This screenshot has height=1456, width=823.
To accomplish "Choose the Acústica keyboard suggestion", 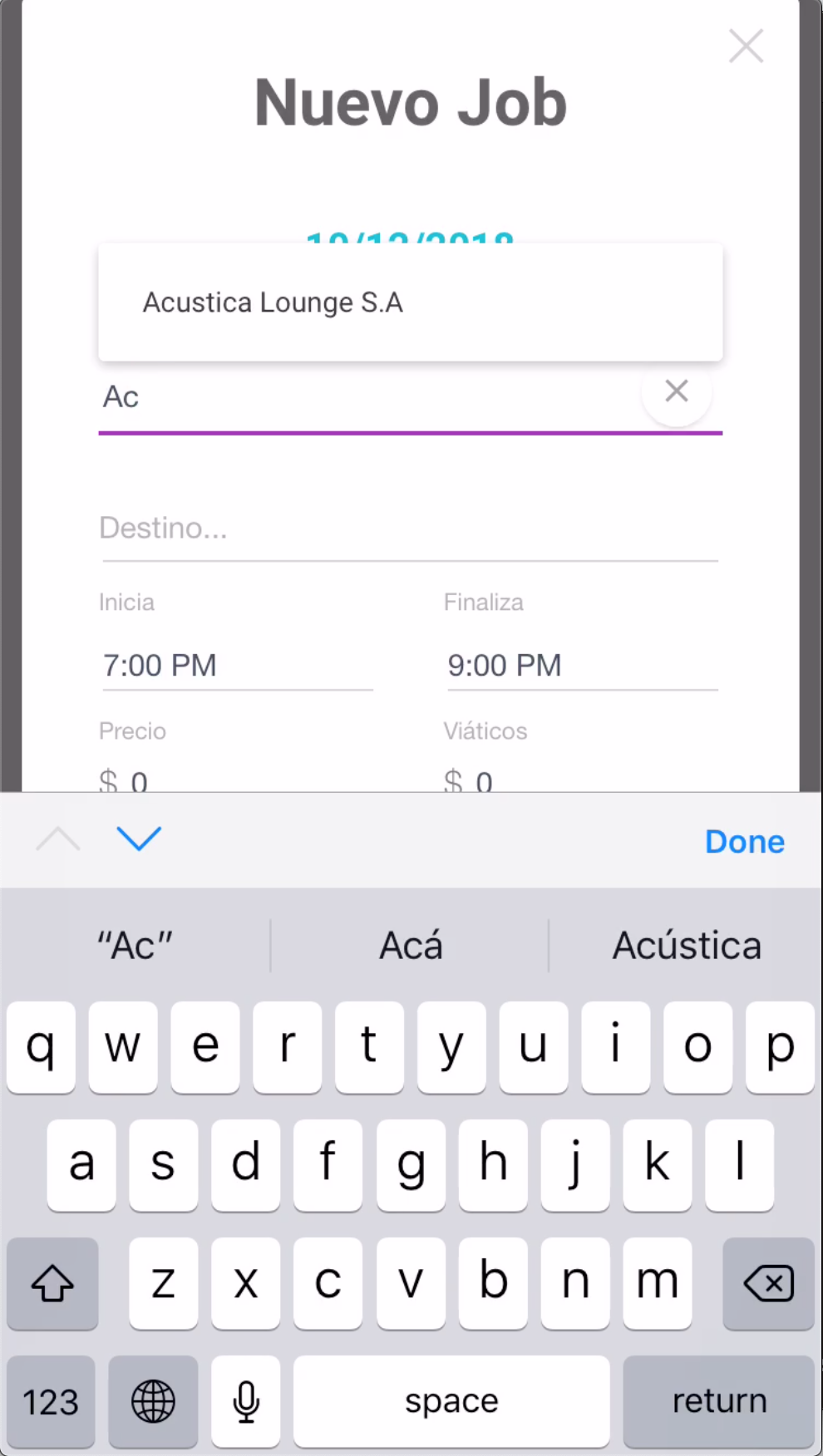I will [x=687, y=946].
